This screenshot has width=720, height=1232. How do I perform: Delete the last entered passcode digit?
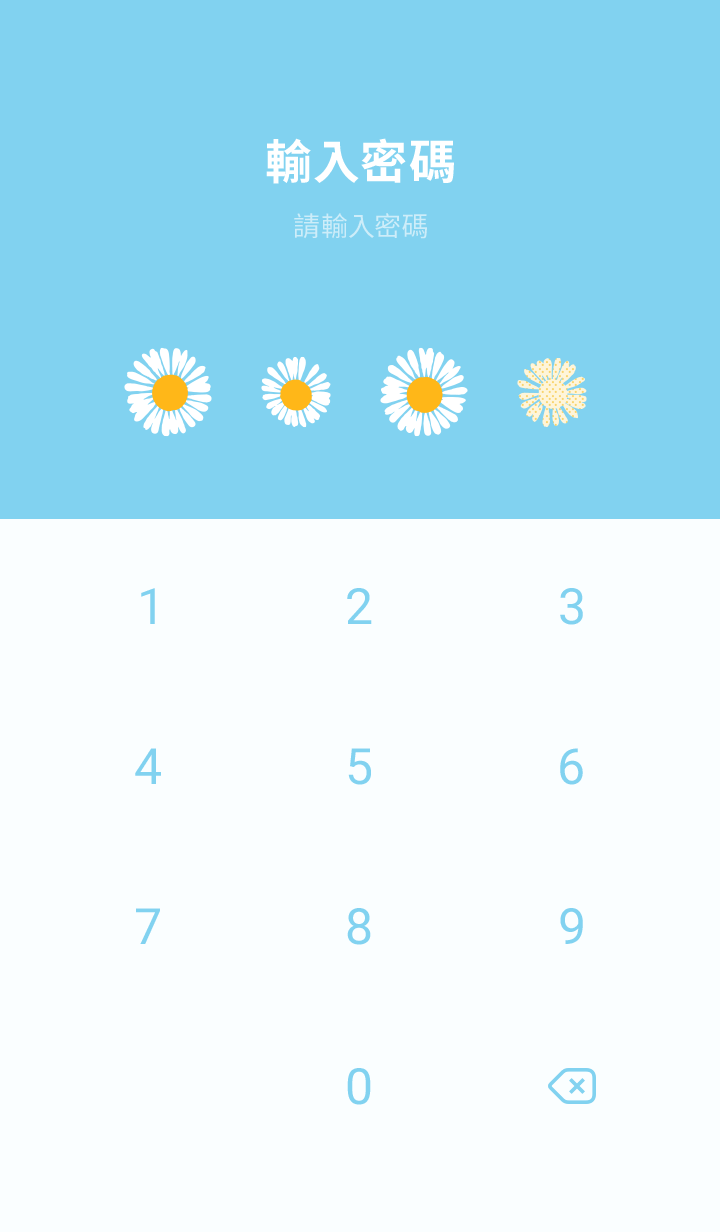572,1086
